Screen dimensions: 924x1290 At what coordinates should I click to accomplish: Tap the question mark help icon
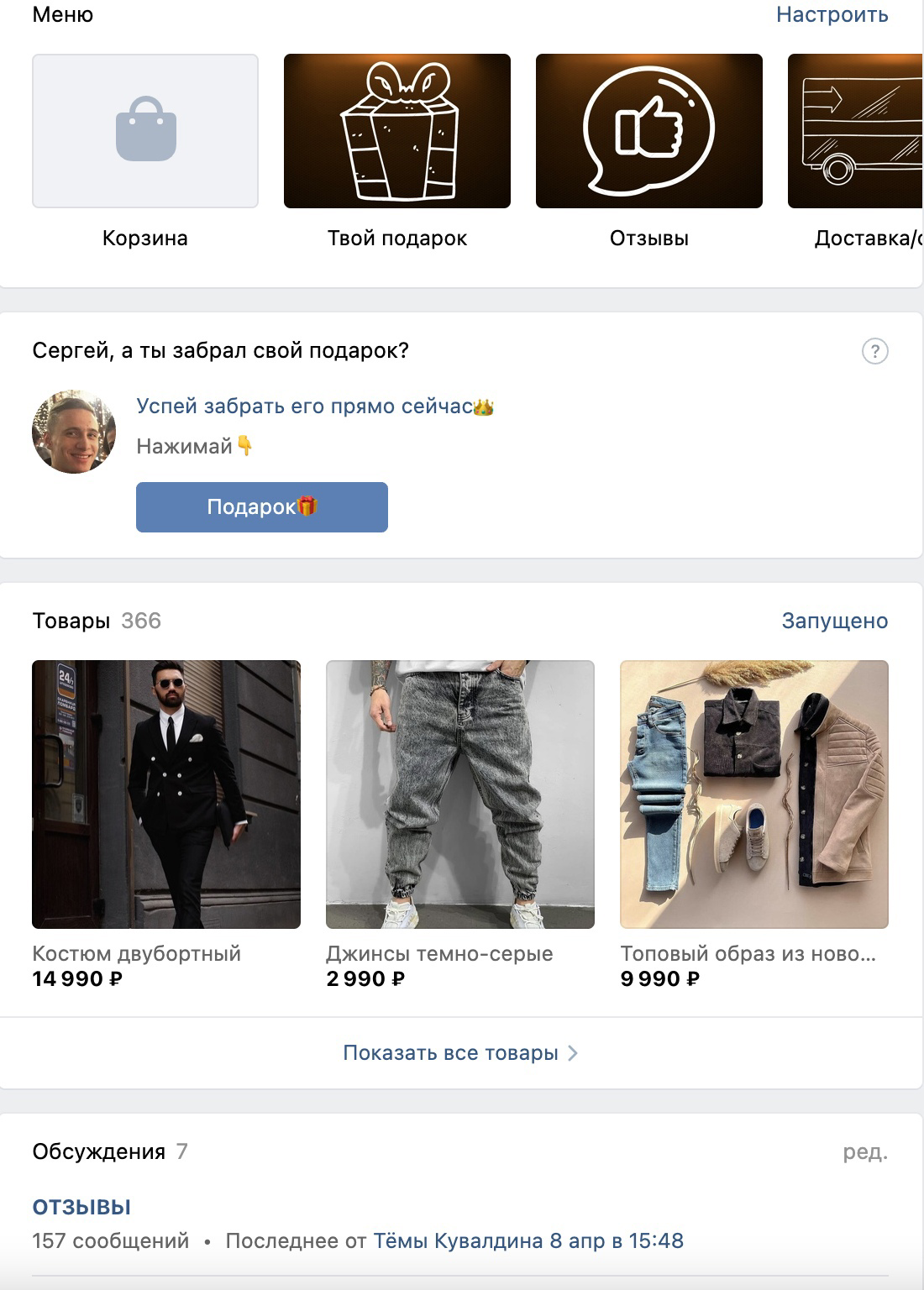click(x=875, y=351)
